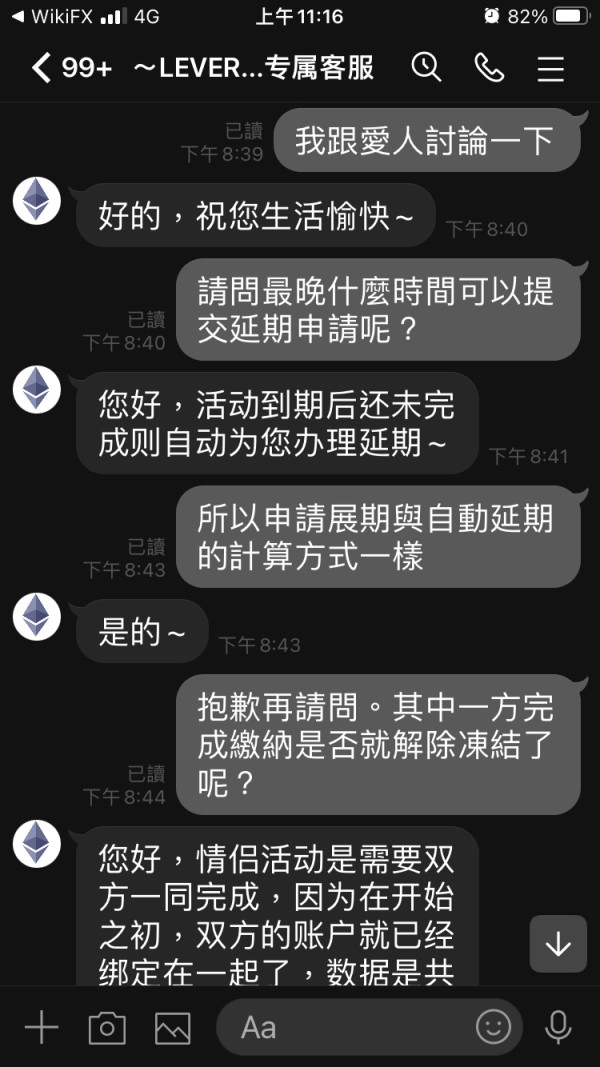
Task: Open the emoji and sticker picker
Action: (493, 1027)
